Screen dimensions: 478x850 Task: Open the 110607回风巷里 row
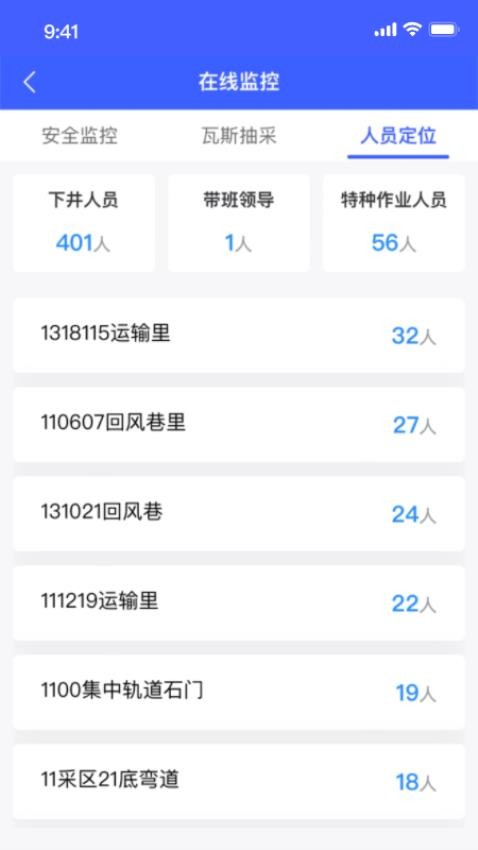(239, 424)
